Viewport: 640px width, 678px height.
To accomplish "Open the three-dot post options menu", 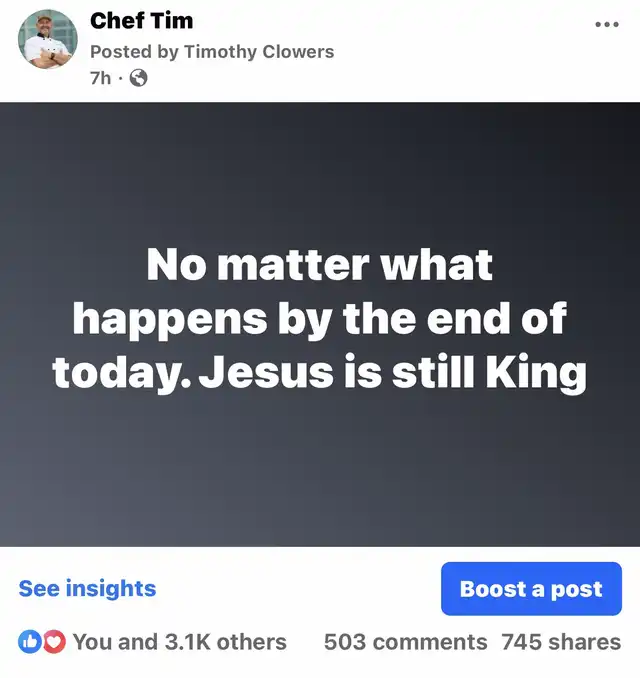I will click(606, 25).
